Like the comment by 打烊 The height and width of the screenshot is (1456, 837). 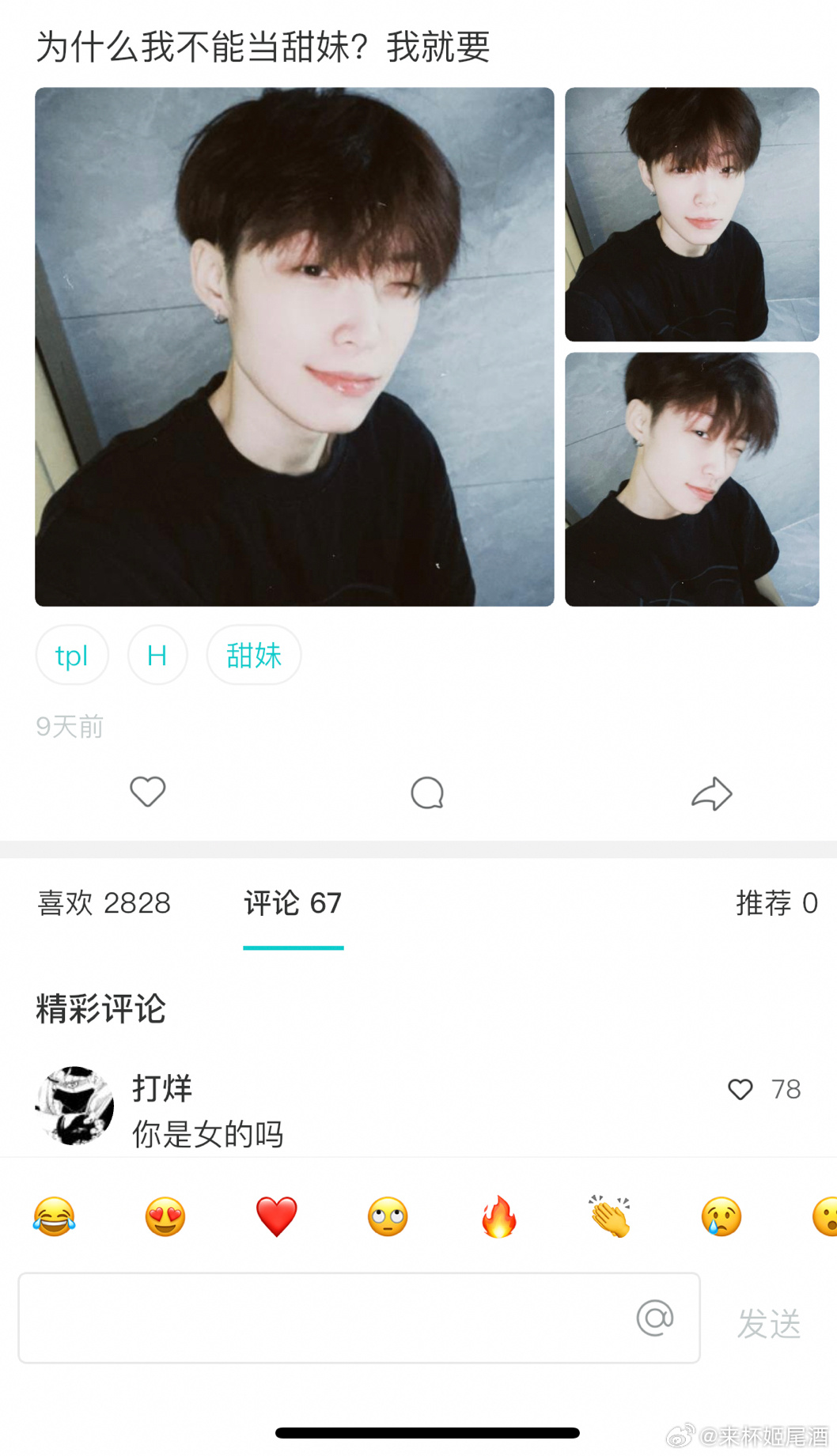click(x=741, y=1089)
